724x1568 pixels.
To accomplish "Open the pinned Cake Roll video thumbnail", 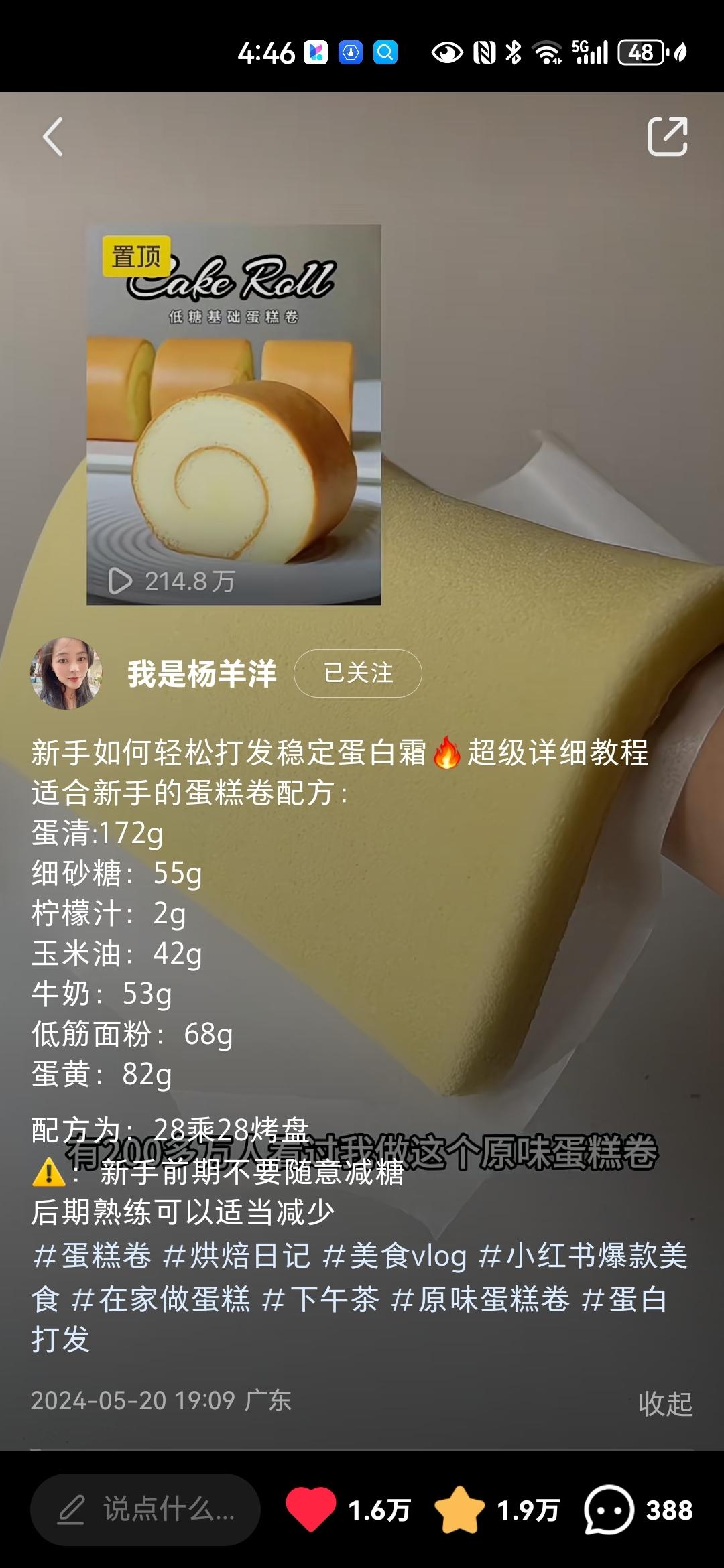I will pos(233,415).
